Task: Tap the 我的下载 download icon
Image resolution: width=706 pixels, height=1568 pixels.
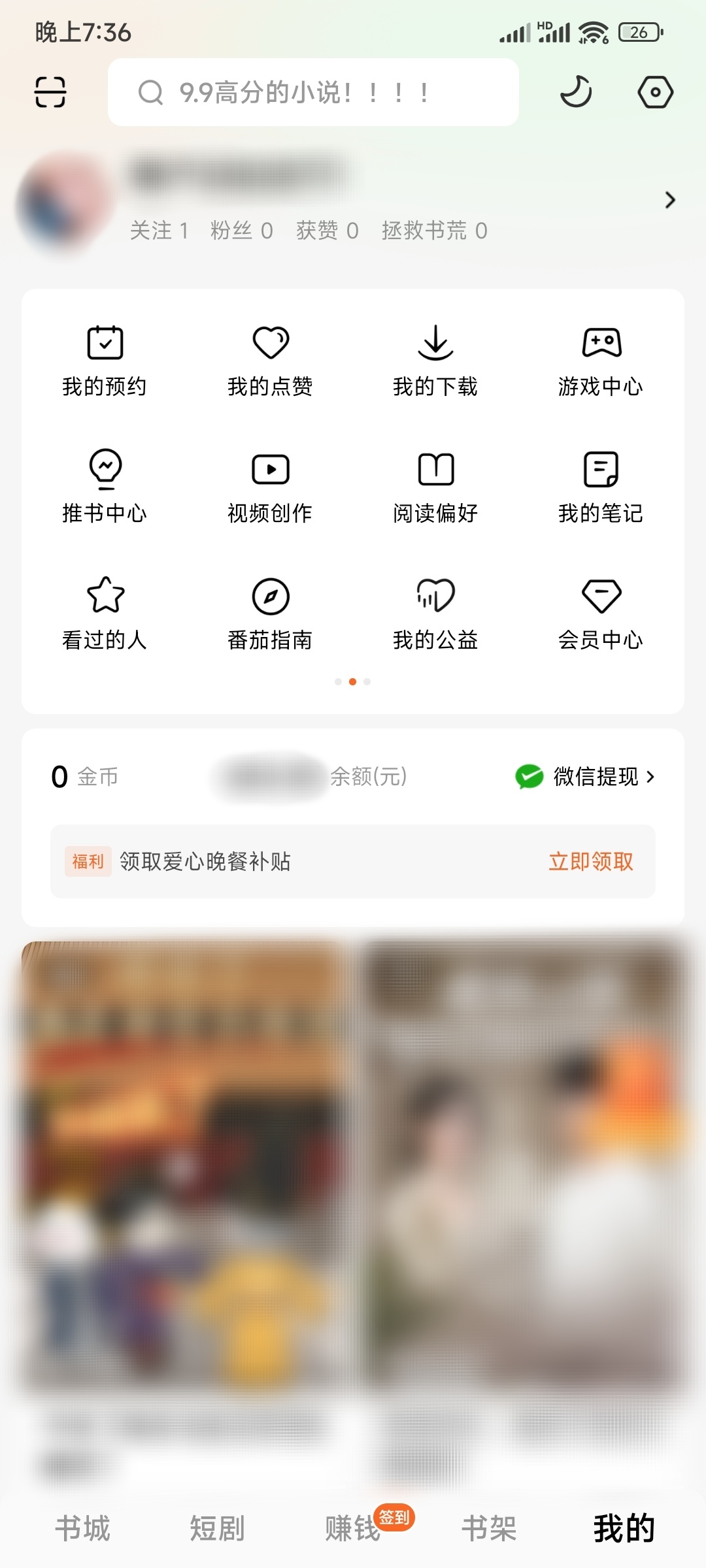Action: tap(435, 344)
